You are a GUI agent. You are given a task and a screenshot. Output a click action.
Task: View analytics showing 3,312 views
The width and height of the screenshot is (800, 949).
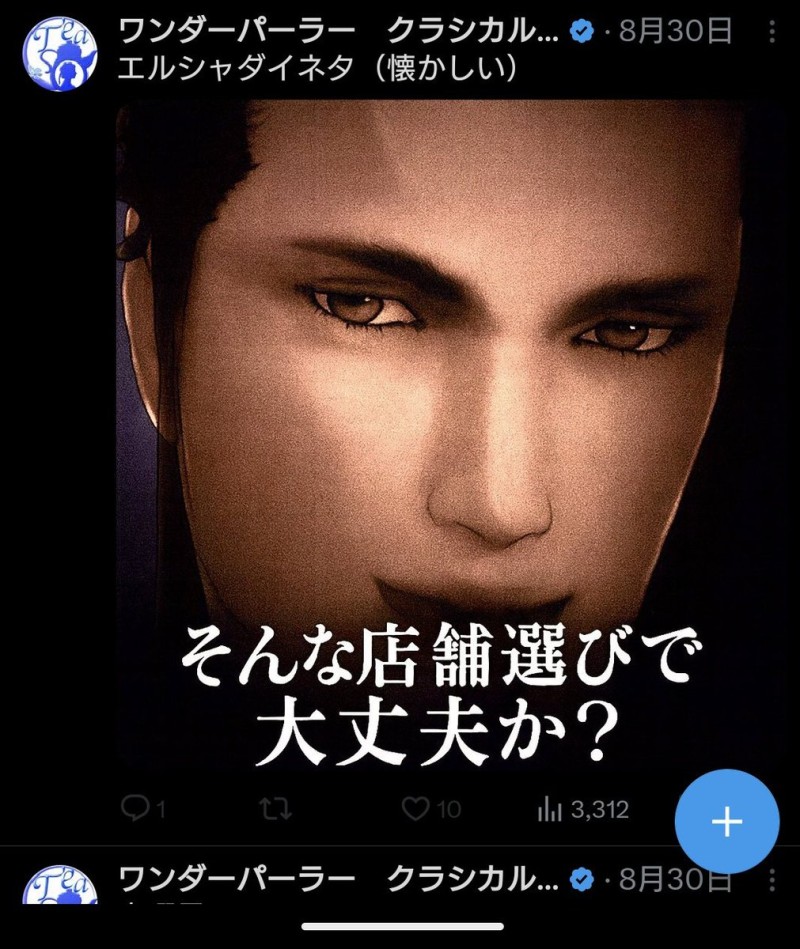pyautogui.click(x=584, y=809)
